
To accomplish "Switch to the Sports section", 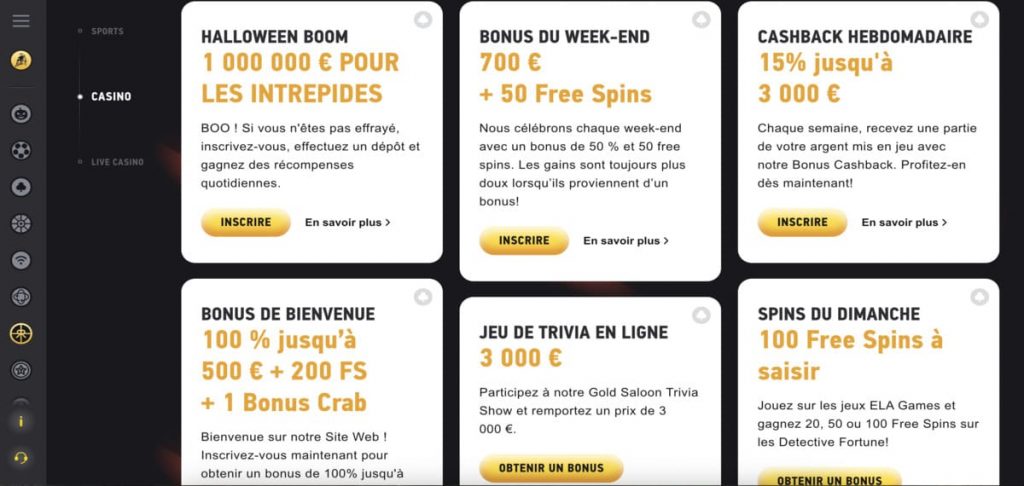I will [107, 31].
